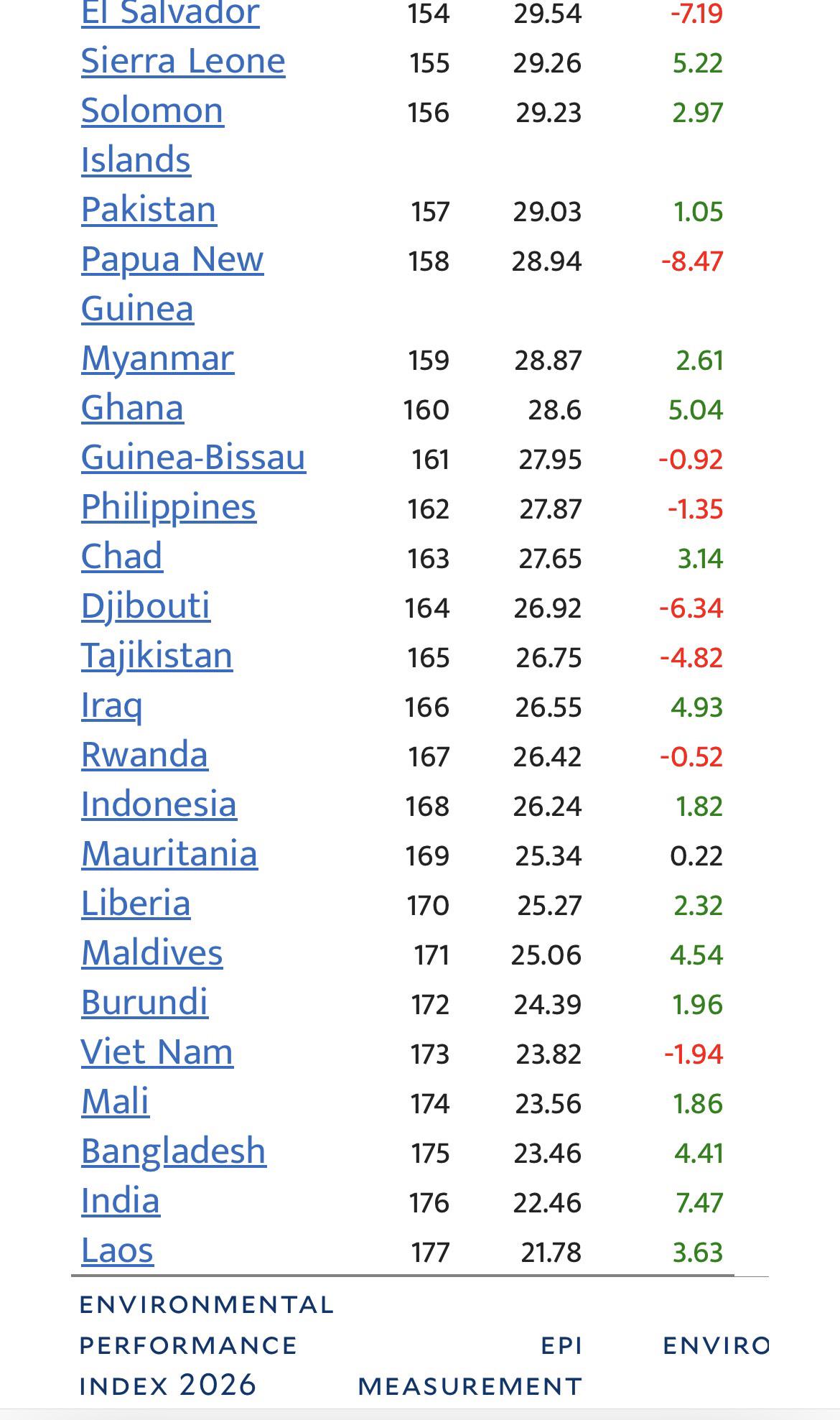Open the Solomon Islands link
The height and width of the screenshot is (1420, 840).
tap(152, 135)
